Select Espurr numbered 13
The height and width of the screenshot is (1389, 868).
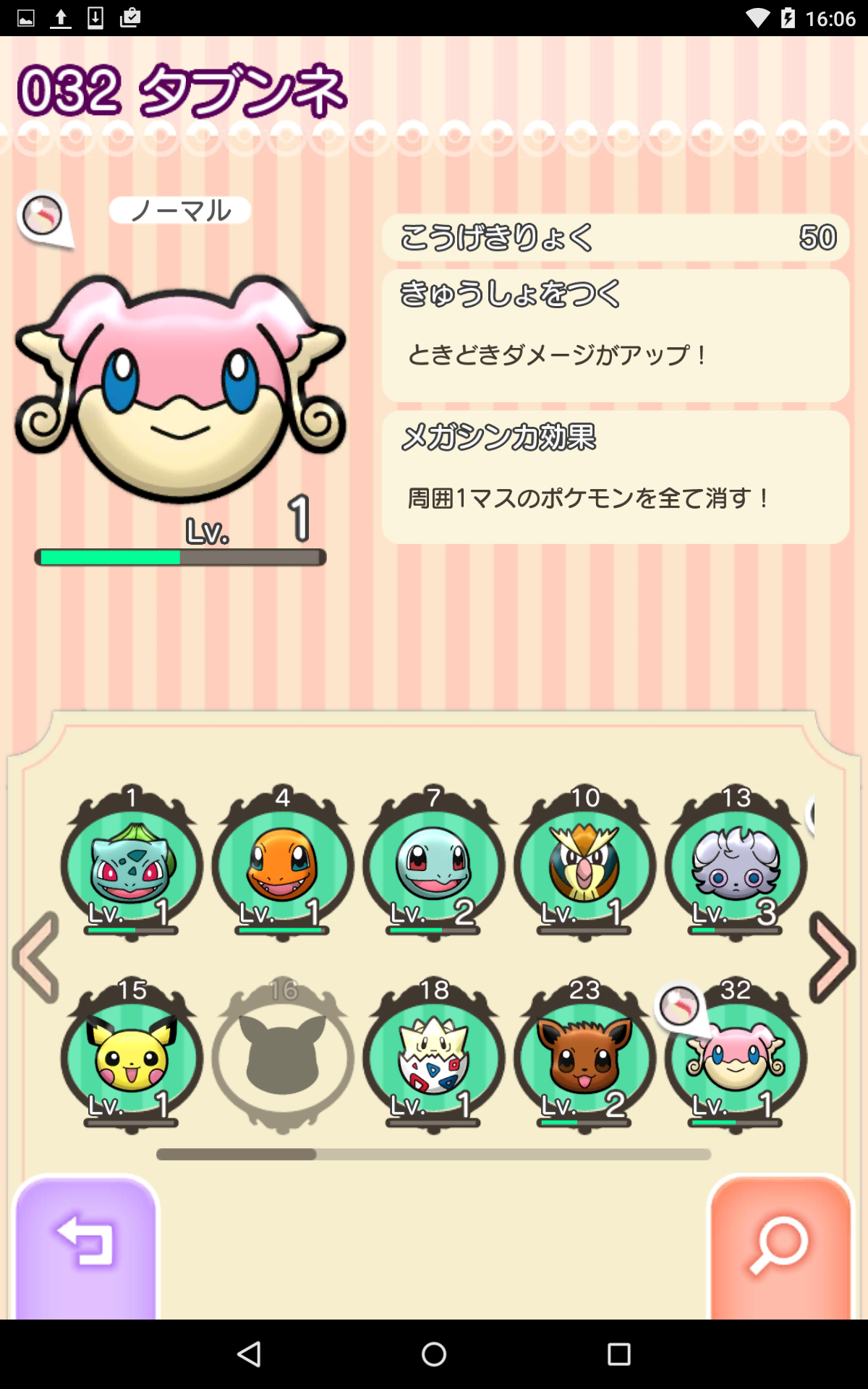pyautogui.click(x=736, y=865)
